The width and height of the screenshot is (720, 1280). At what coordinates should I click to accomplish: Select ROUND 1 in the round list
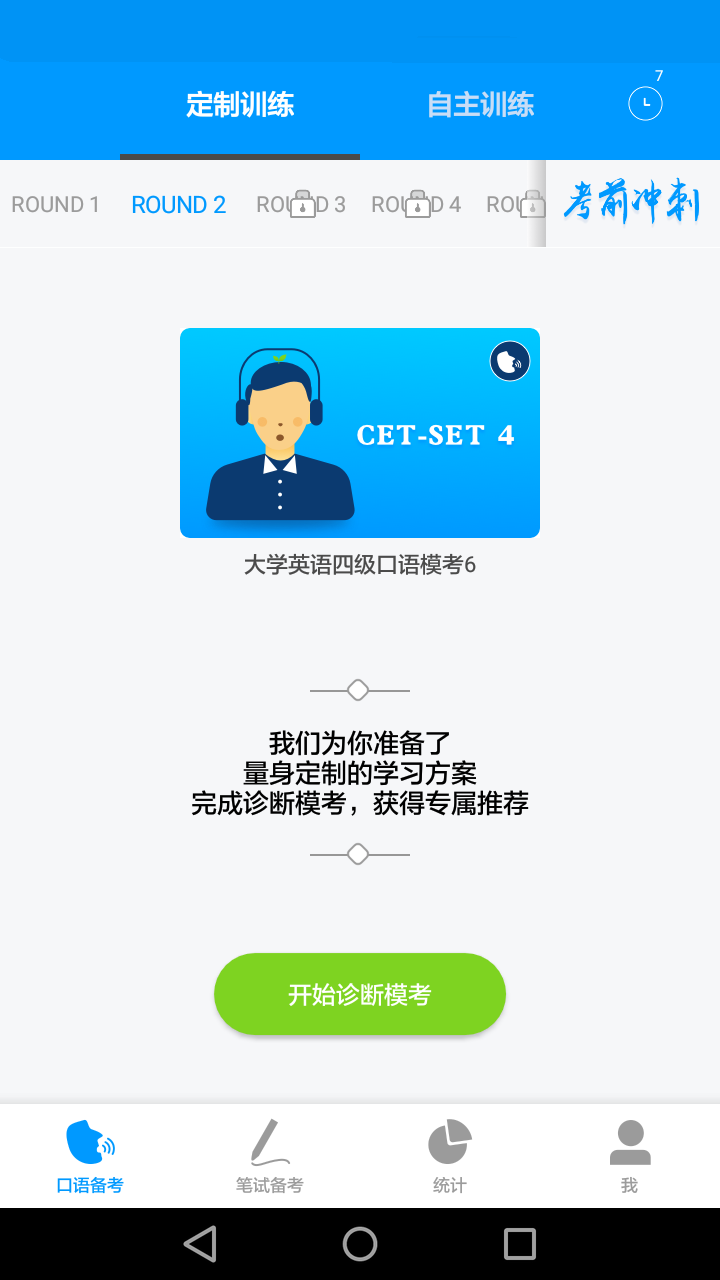pos(55,204)
